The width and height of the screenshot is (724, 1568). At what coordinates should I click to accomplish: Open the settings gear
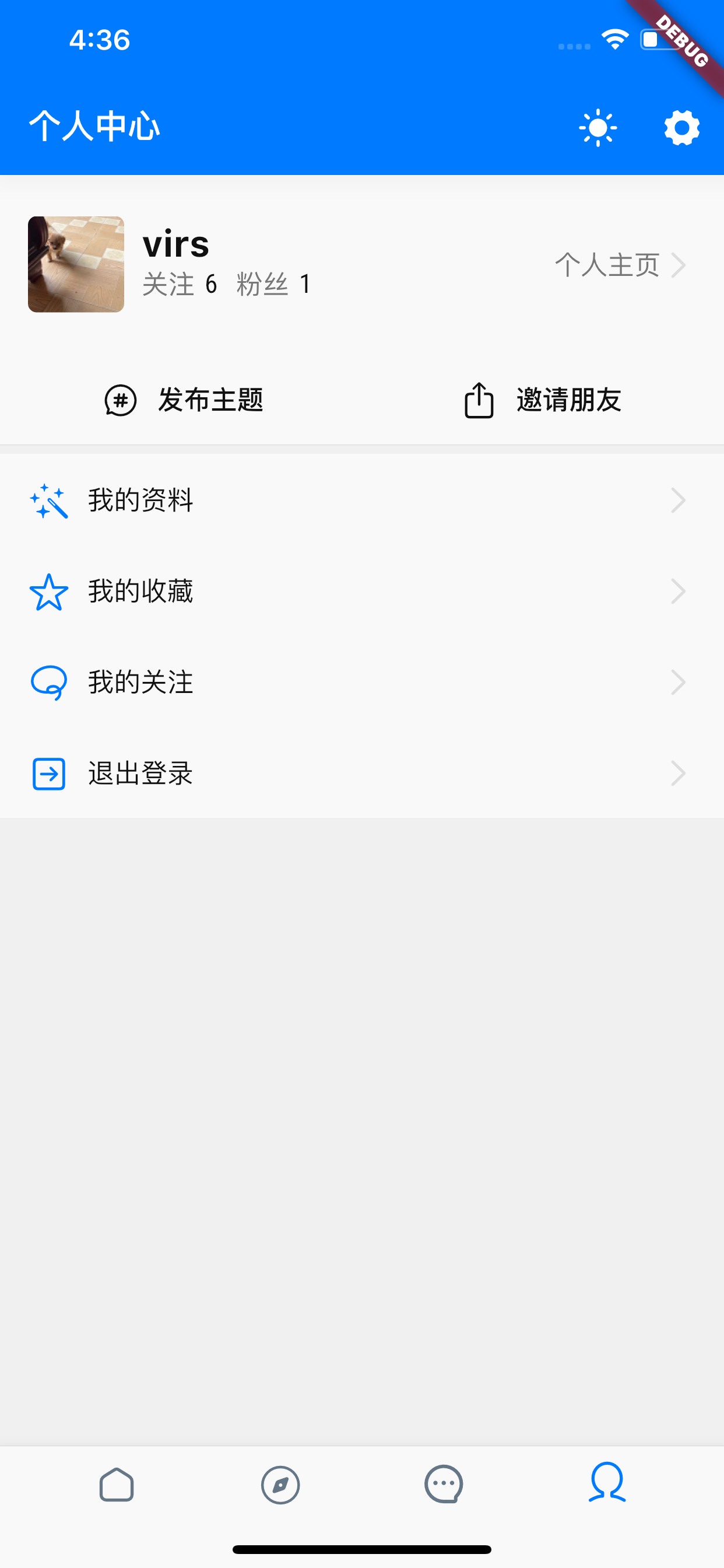point(681,128)
